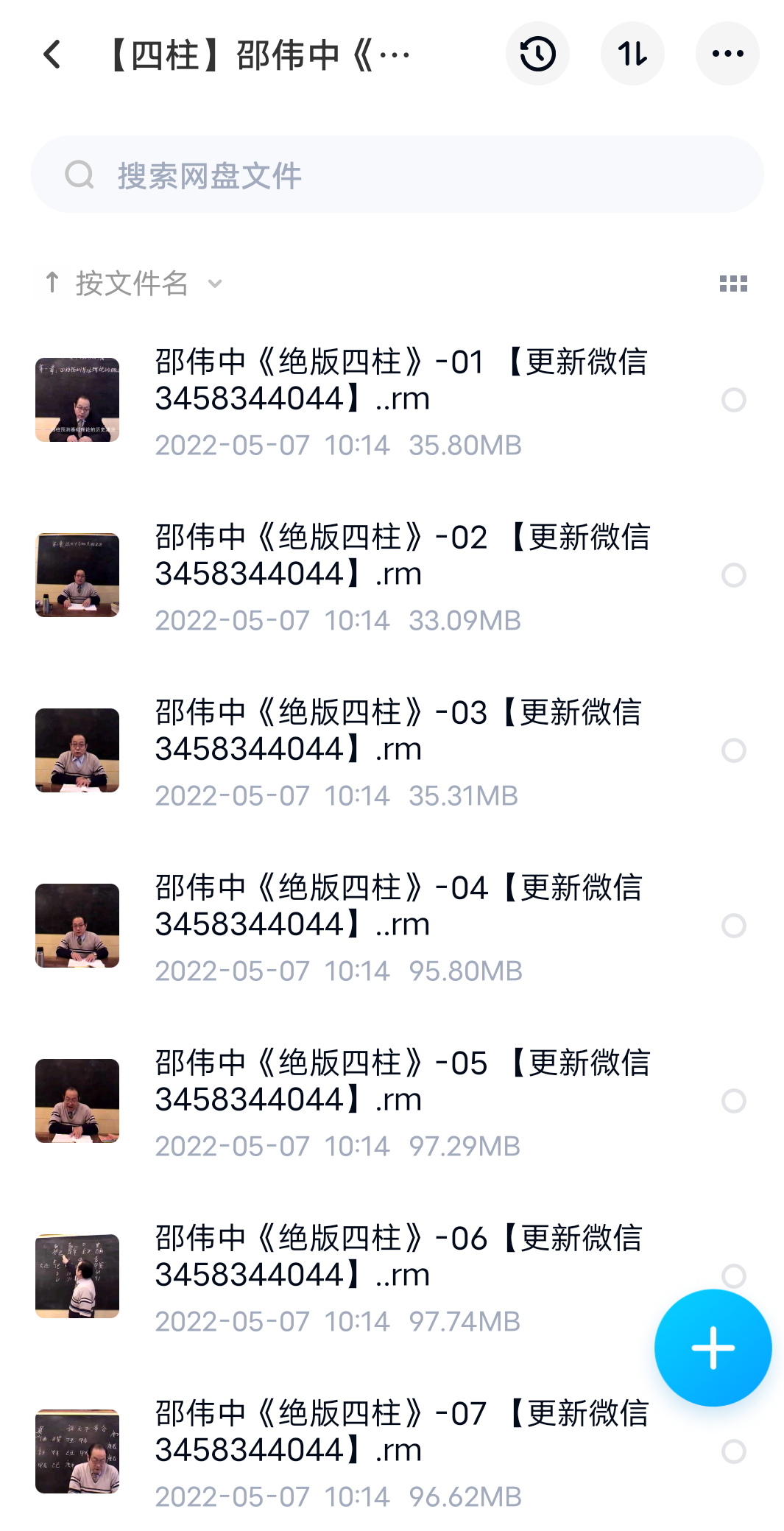Open video 邵伟中《绝版四柱》-06
The height and width of the screenshot is (1531, 784).
pyautogui.click(x=401, y=1257)
